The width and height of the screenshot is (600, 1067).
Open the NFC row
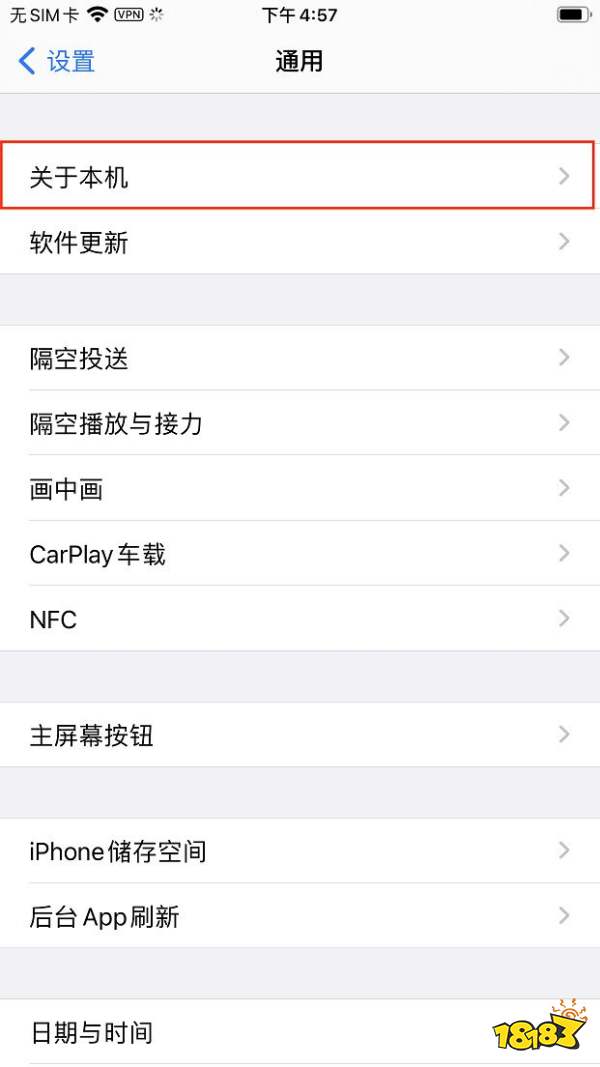[x=298, y=618]
